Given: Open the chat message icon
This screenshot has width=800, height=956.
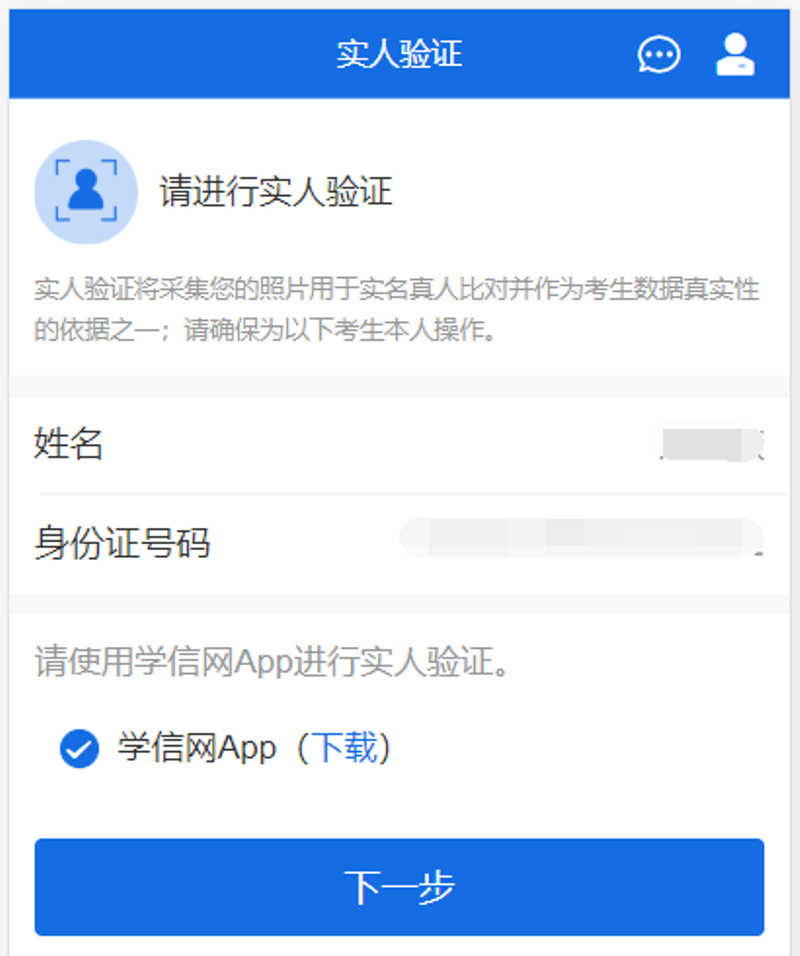Looking at the screenshot, I should tap(658, 54).
